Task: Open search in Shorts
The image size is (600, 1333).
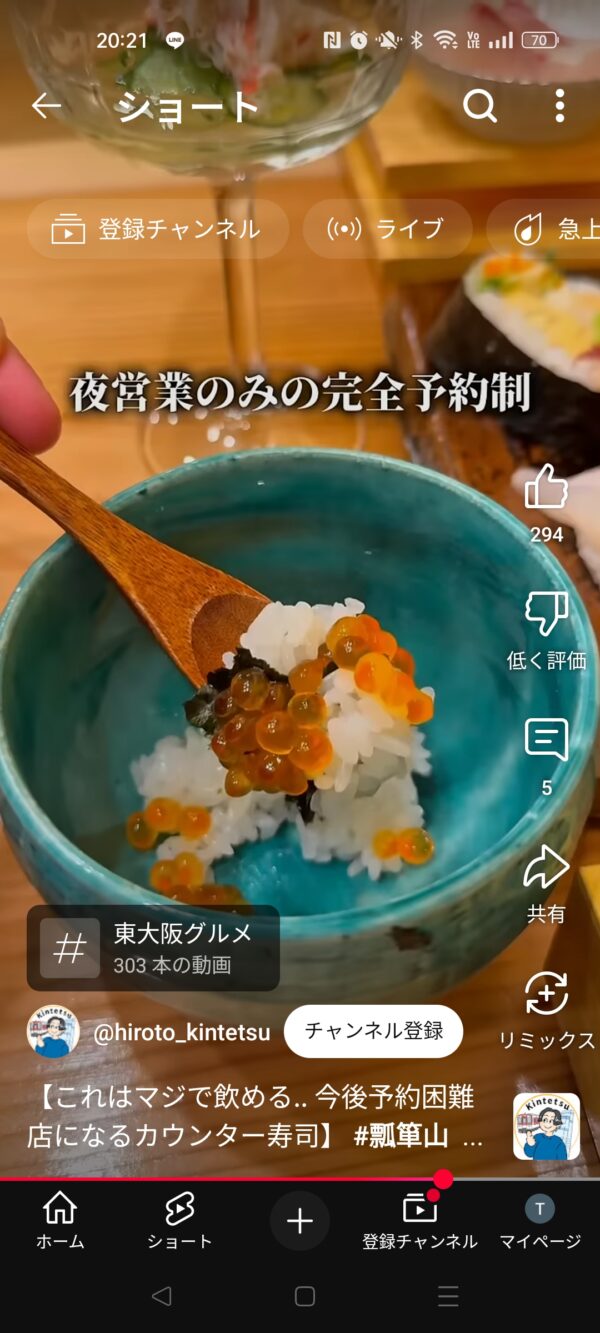Action: click(480, 106)
